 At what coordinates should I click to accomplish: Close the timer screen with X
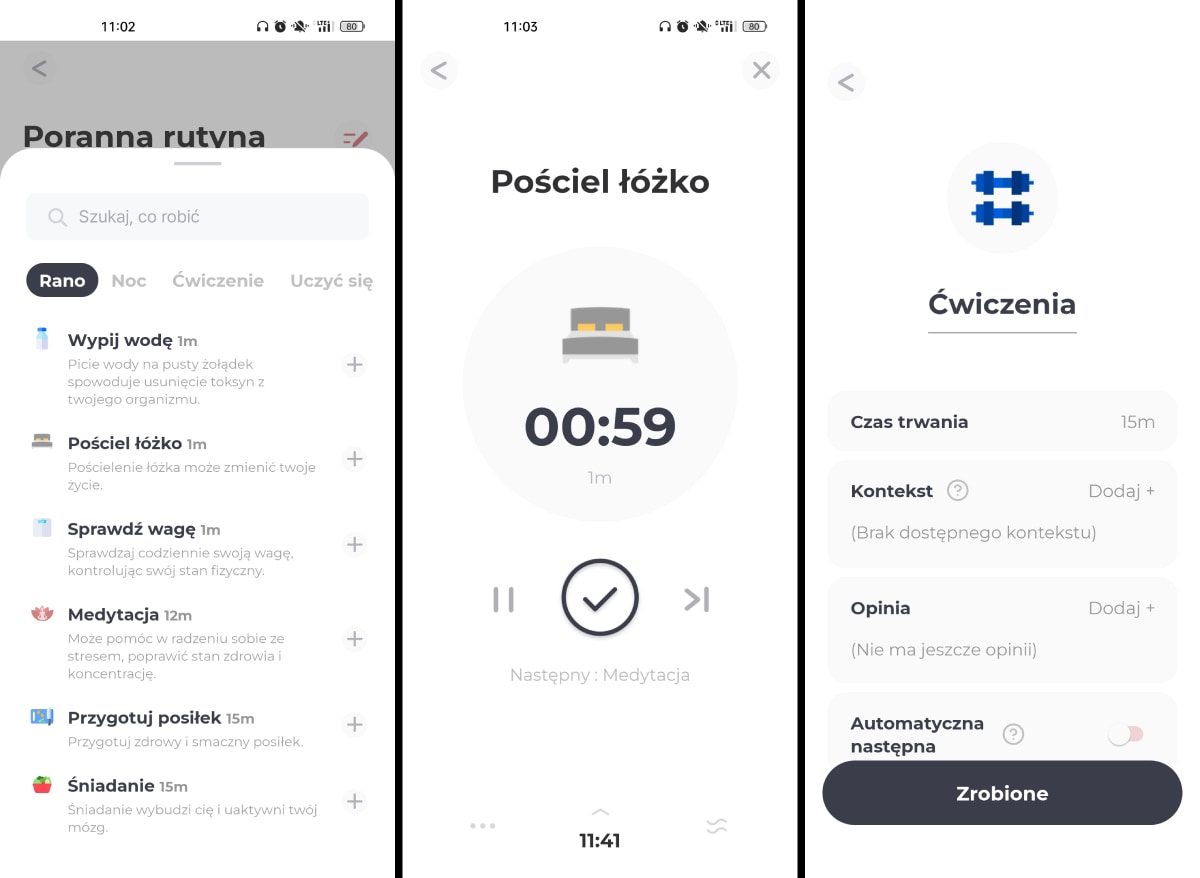pyautogui.click(x=761, y=70)
